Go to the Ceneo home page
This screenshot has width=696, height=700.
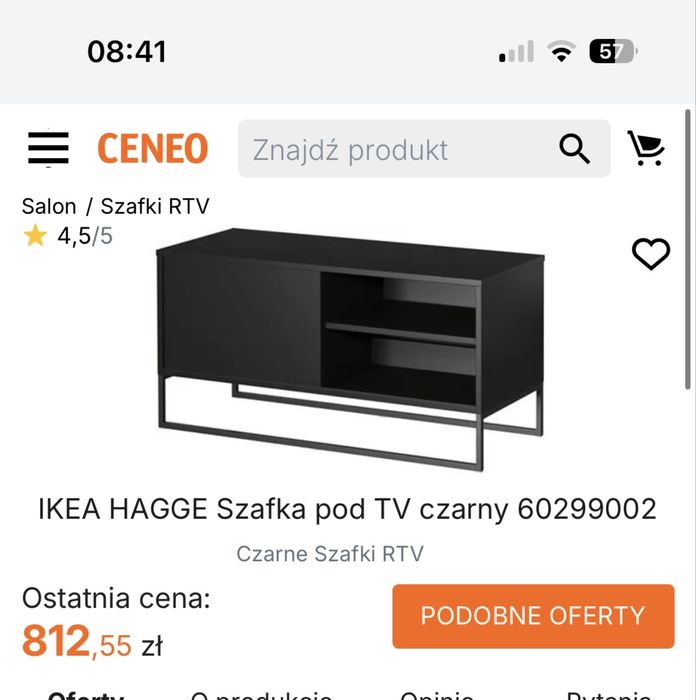tap(152, 149)
